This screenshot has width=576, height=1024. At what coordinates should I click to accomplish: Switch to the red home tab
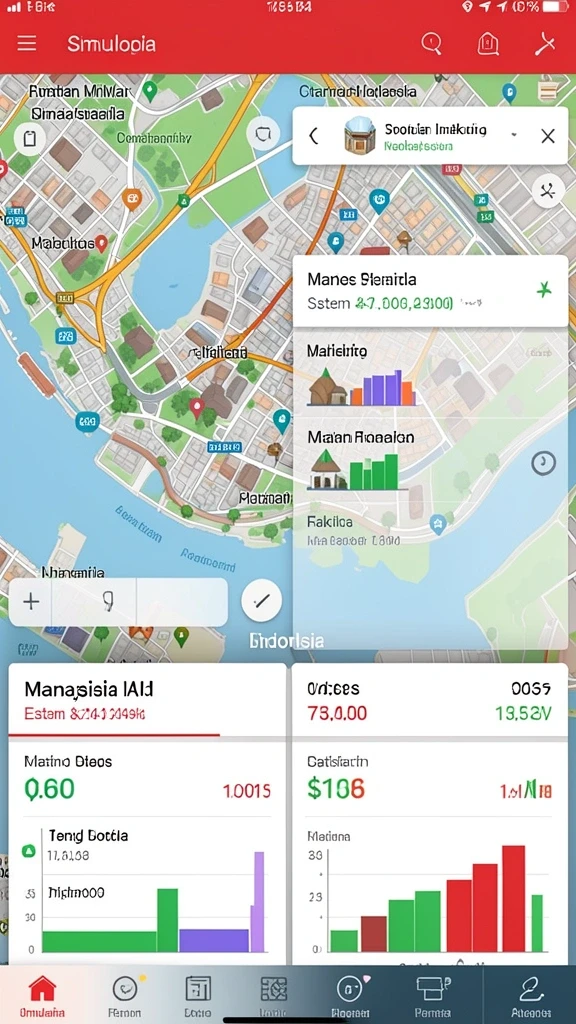pyautogui.click(x=42, y=996)
